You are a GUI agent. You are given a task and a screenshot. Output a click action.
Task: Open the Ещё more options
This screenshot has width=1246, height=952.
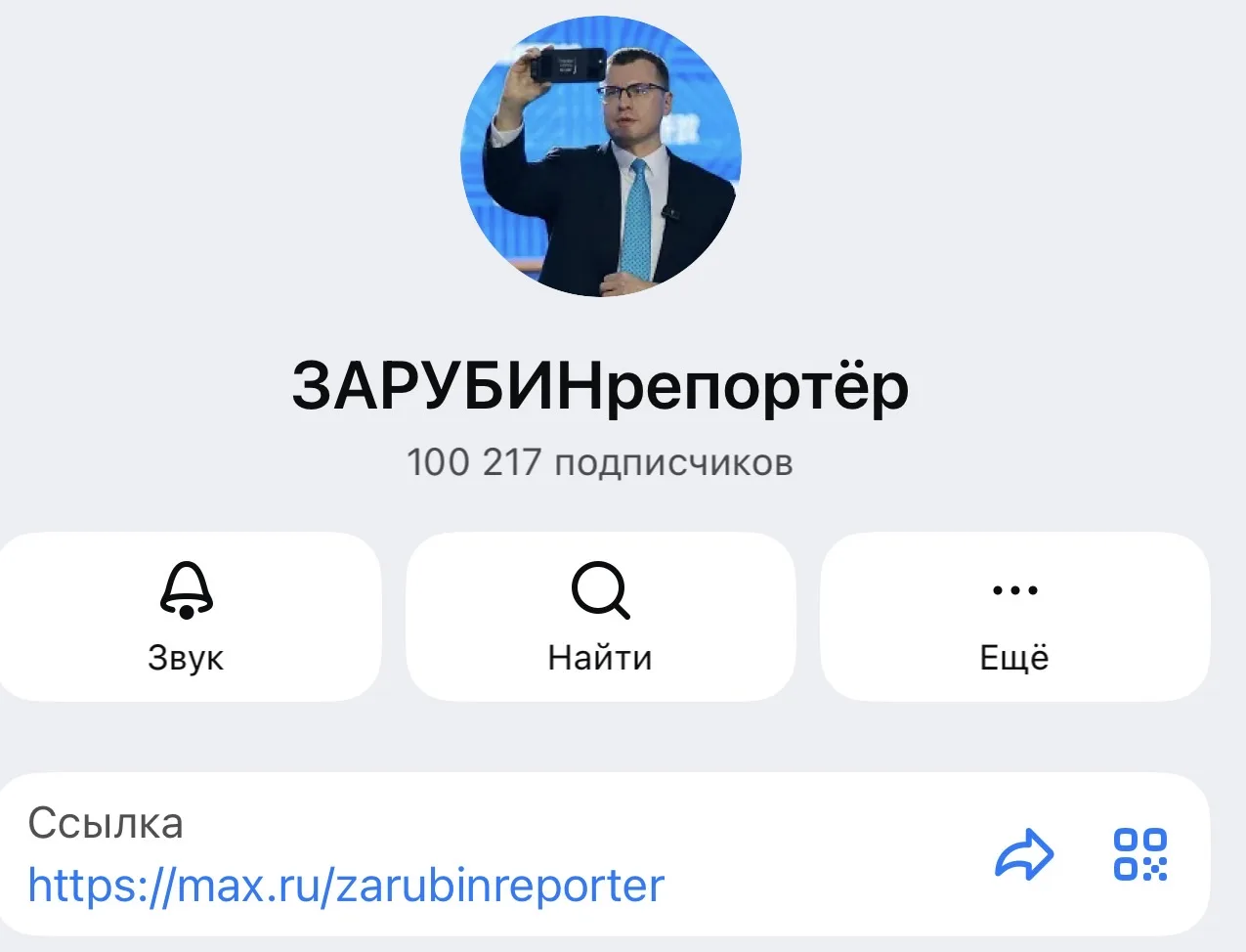[x=1014, y=616]
